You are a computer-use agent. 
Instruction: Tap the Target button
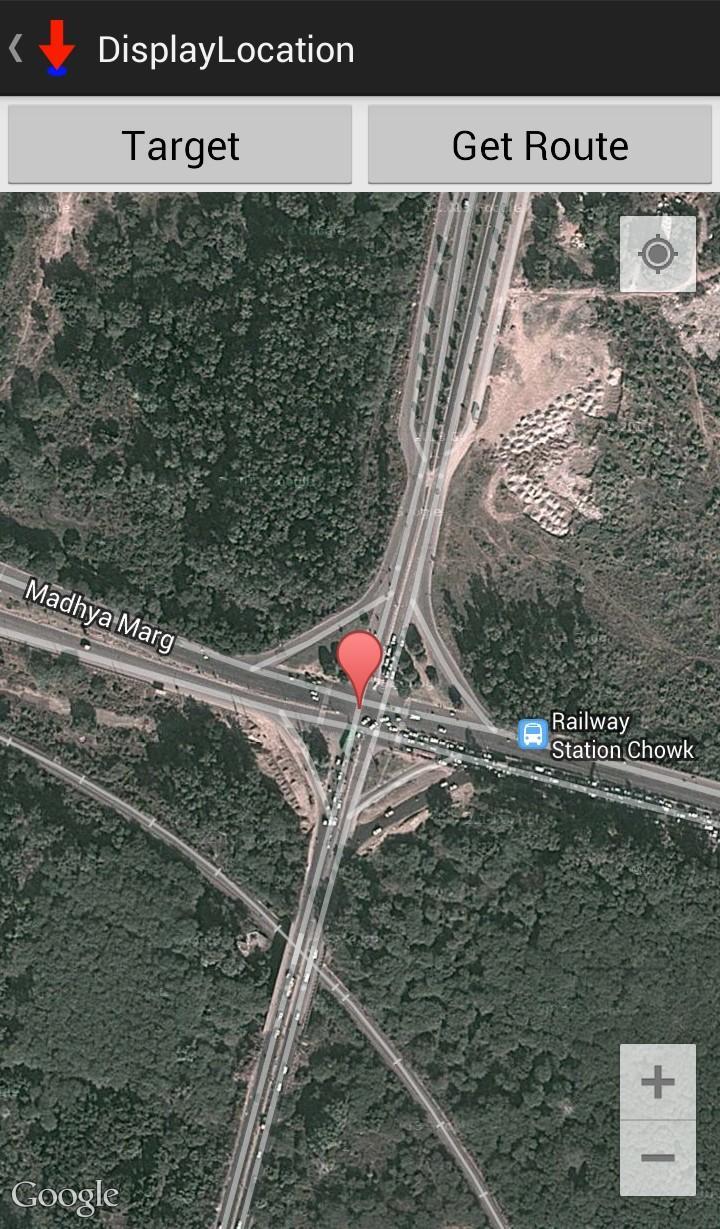pos(180,146)
